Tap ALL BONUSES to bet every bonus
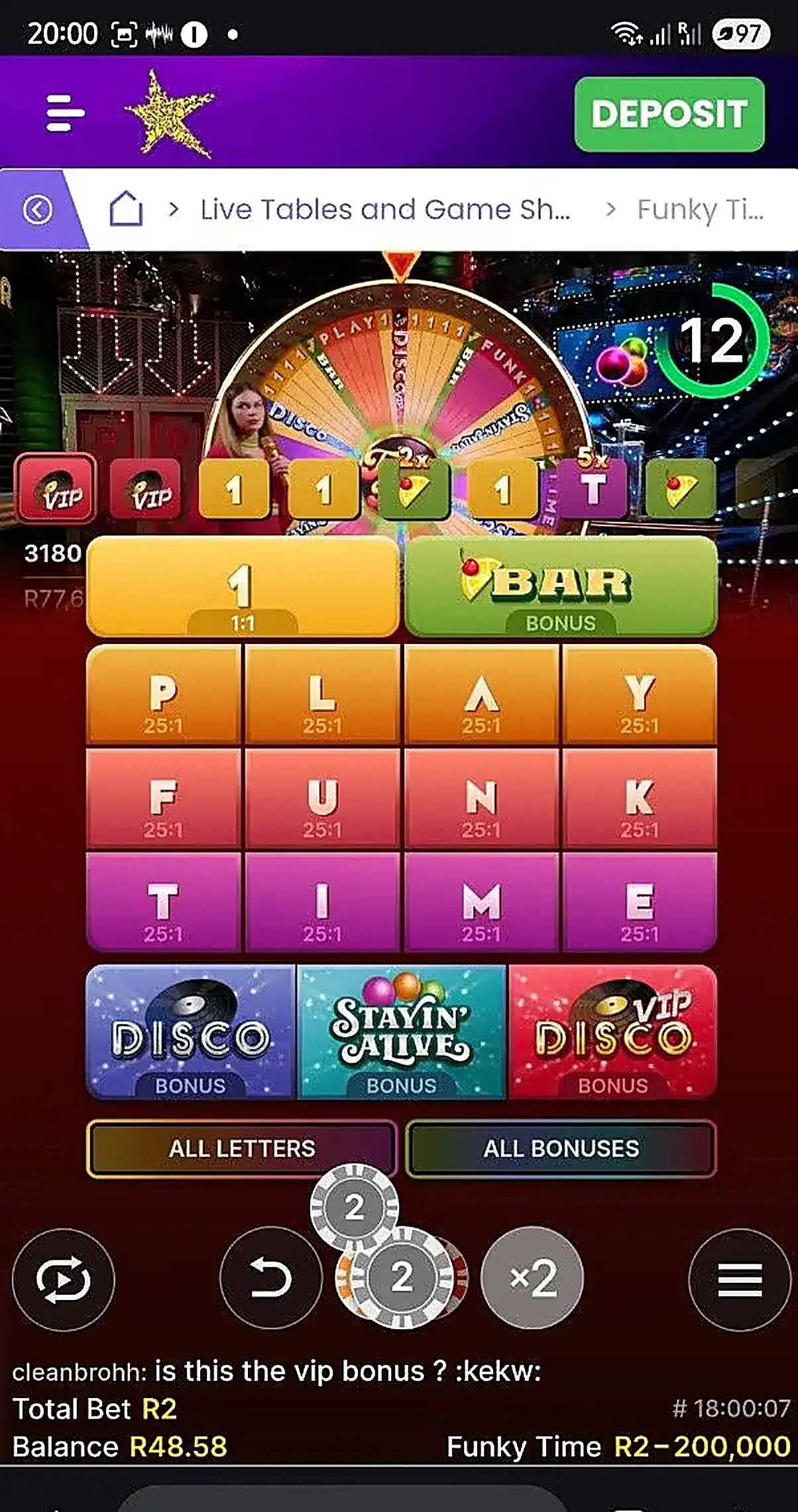This screenshot has height=1512, width=798. click(561, 1148)
